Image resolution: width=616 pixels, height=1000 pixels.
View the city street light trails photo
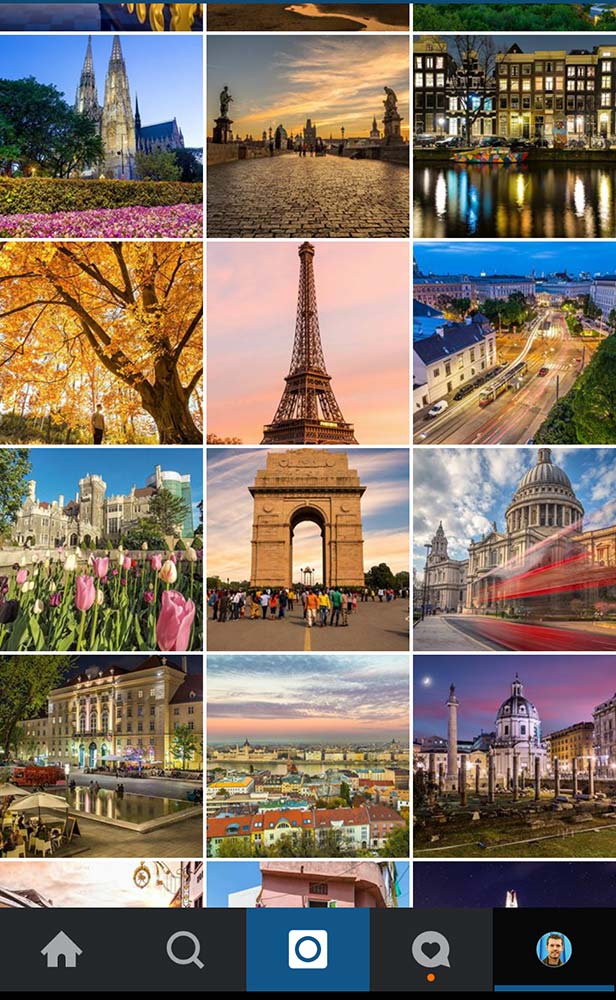point(514,343)
